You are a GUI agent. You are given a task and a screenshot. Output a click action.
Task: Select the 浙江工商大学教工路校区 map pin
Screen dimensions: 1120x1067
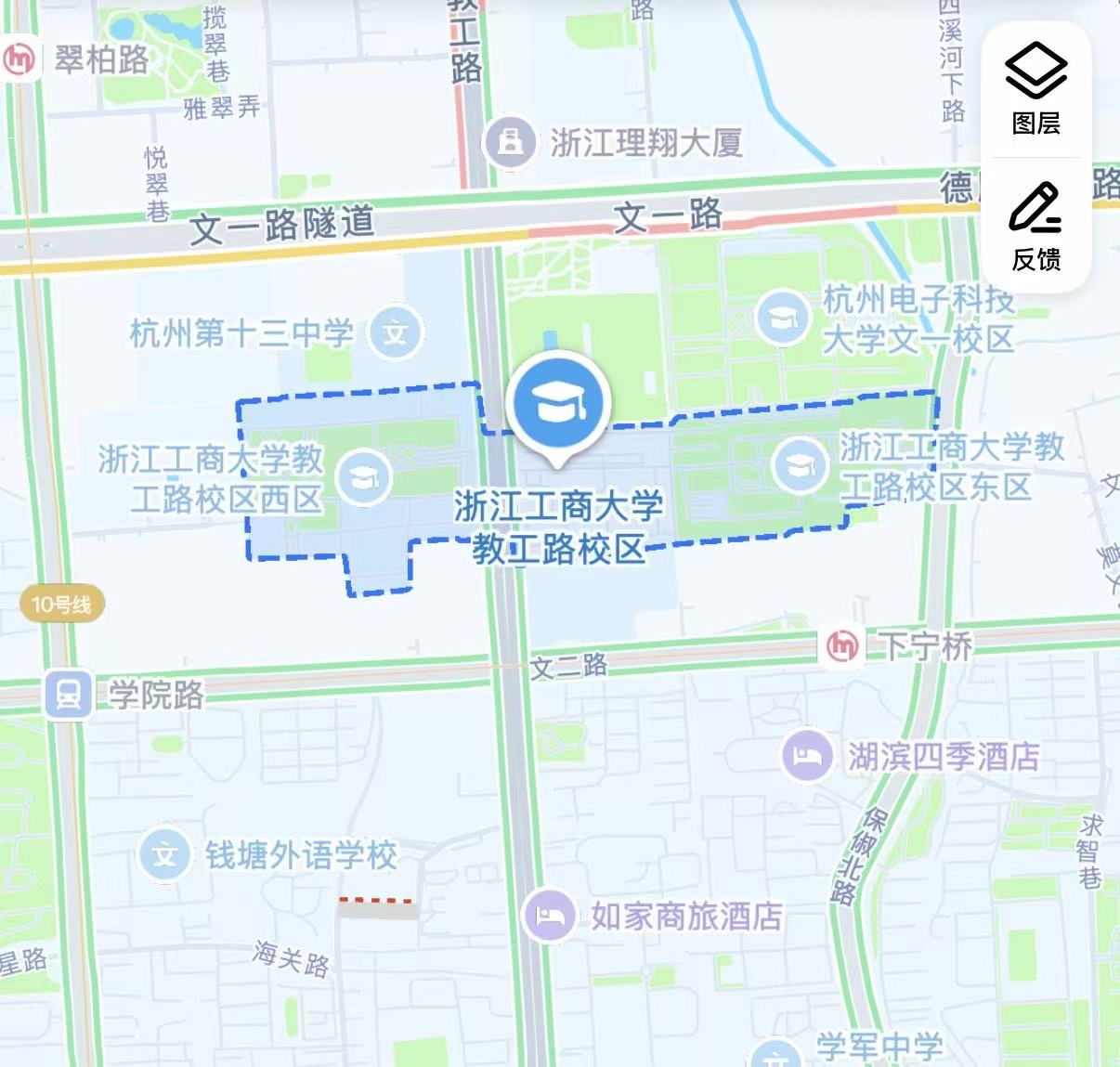[x=558, y=406]
